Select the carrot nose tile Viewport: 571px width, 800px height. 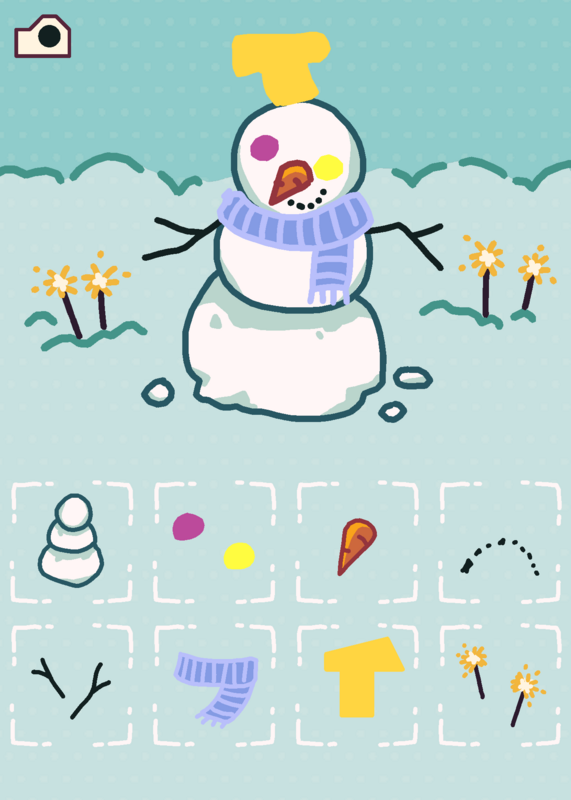[357, 542]
